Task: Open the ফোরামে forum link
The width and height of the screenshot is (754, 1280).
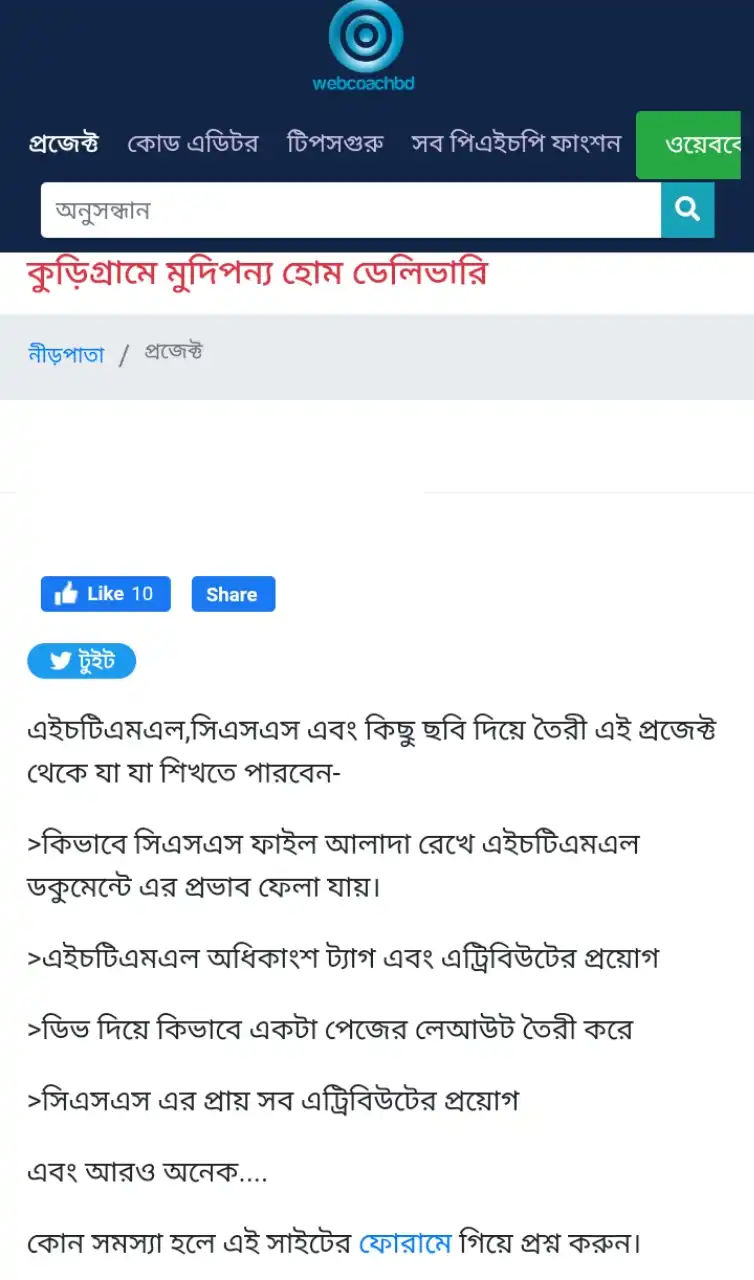Action: pos(405,1244)
